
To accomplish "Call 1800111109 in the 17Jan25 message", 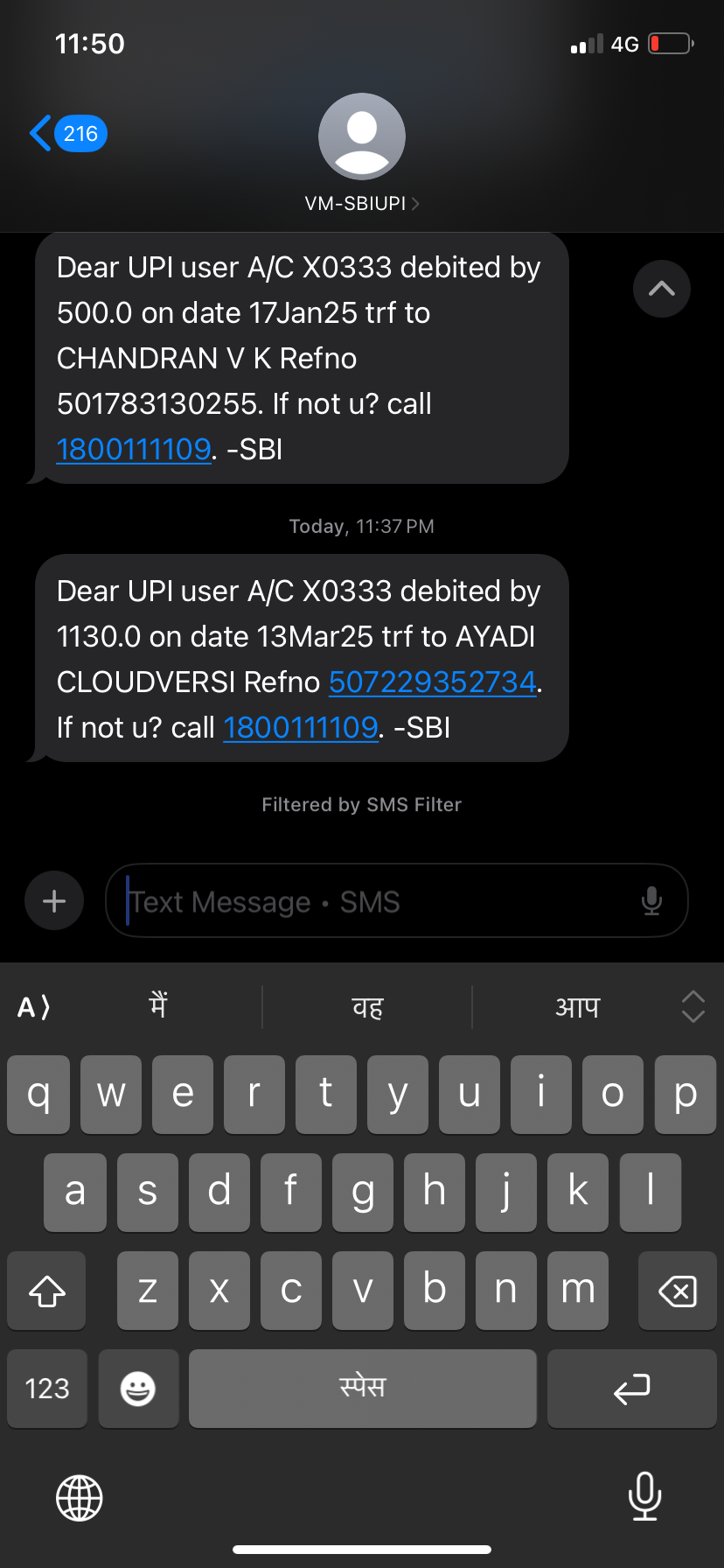I will tap(134, 450).
